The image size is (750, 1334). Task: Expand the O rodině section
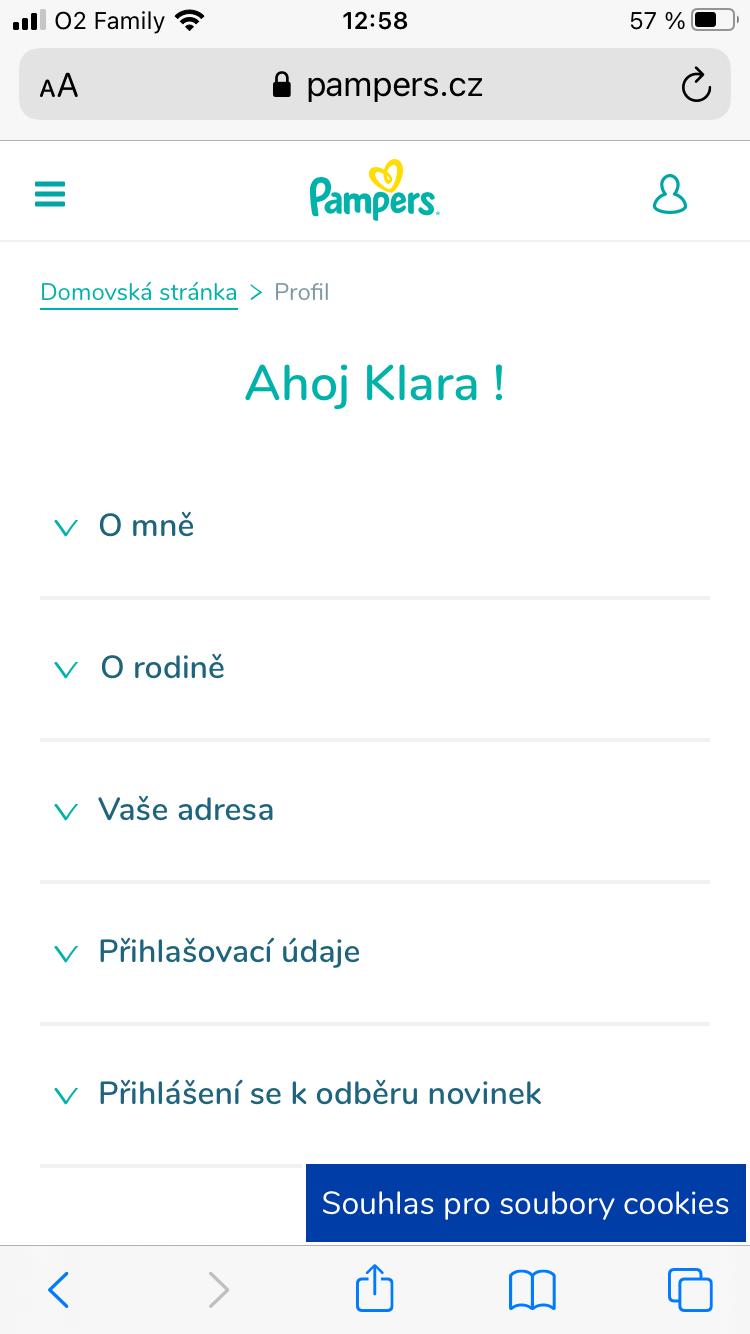[162, 668]
